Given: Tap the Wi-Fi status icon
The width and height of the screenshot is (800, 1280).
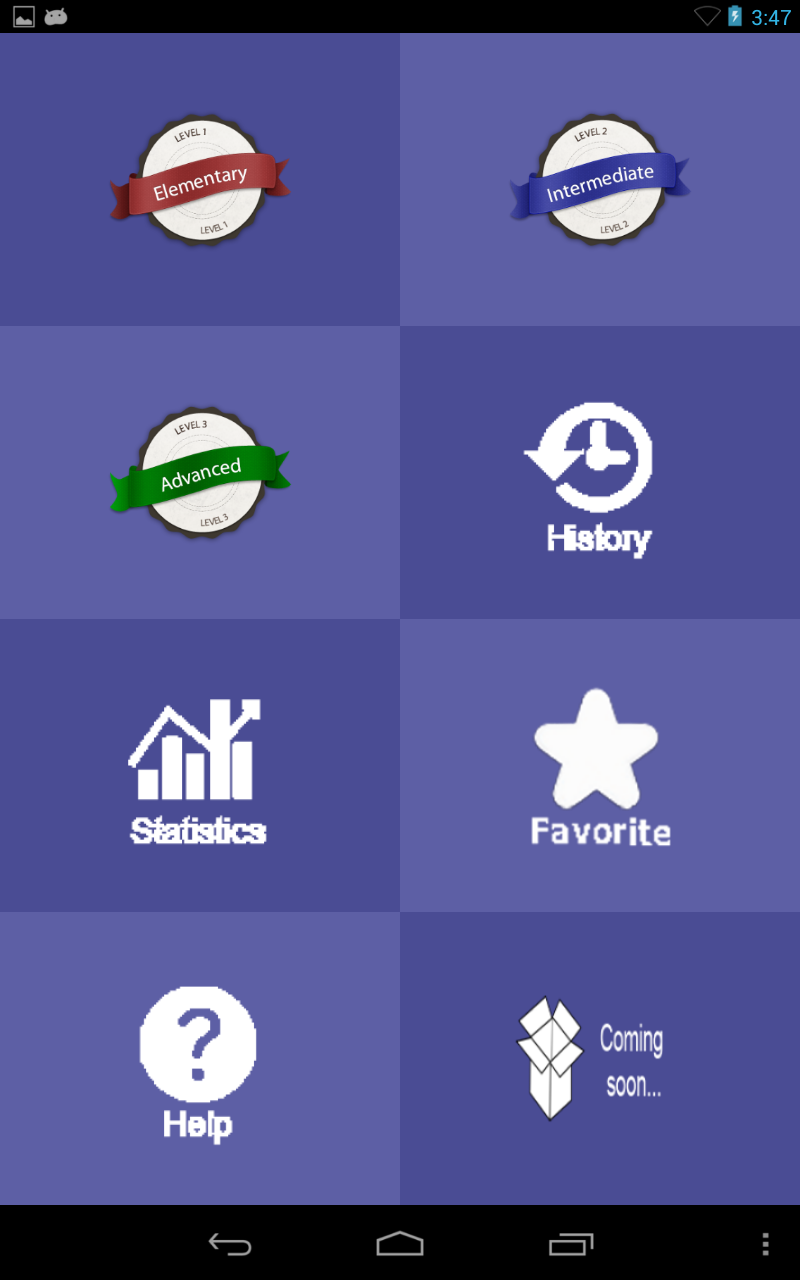Looking at the screenshot, I should pos(707,16).
